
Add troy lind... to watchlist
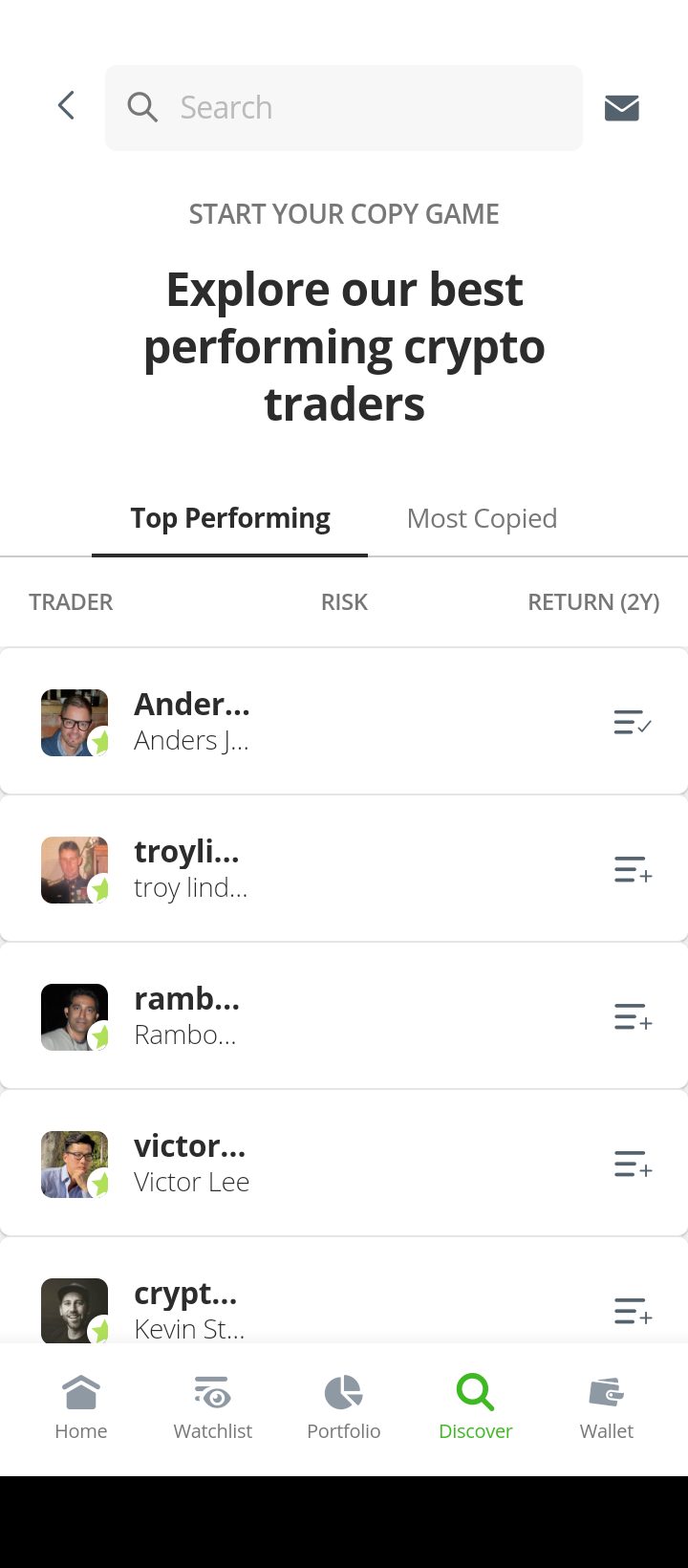[x=633, y=869]
